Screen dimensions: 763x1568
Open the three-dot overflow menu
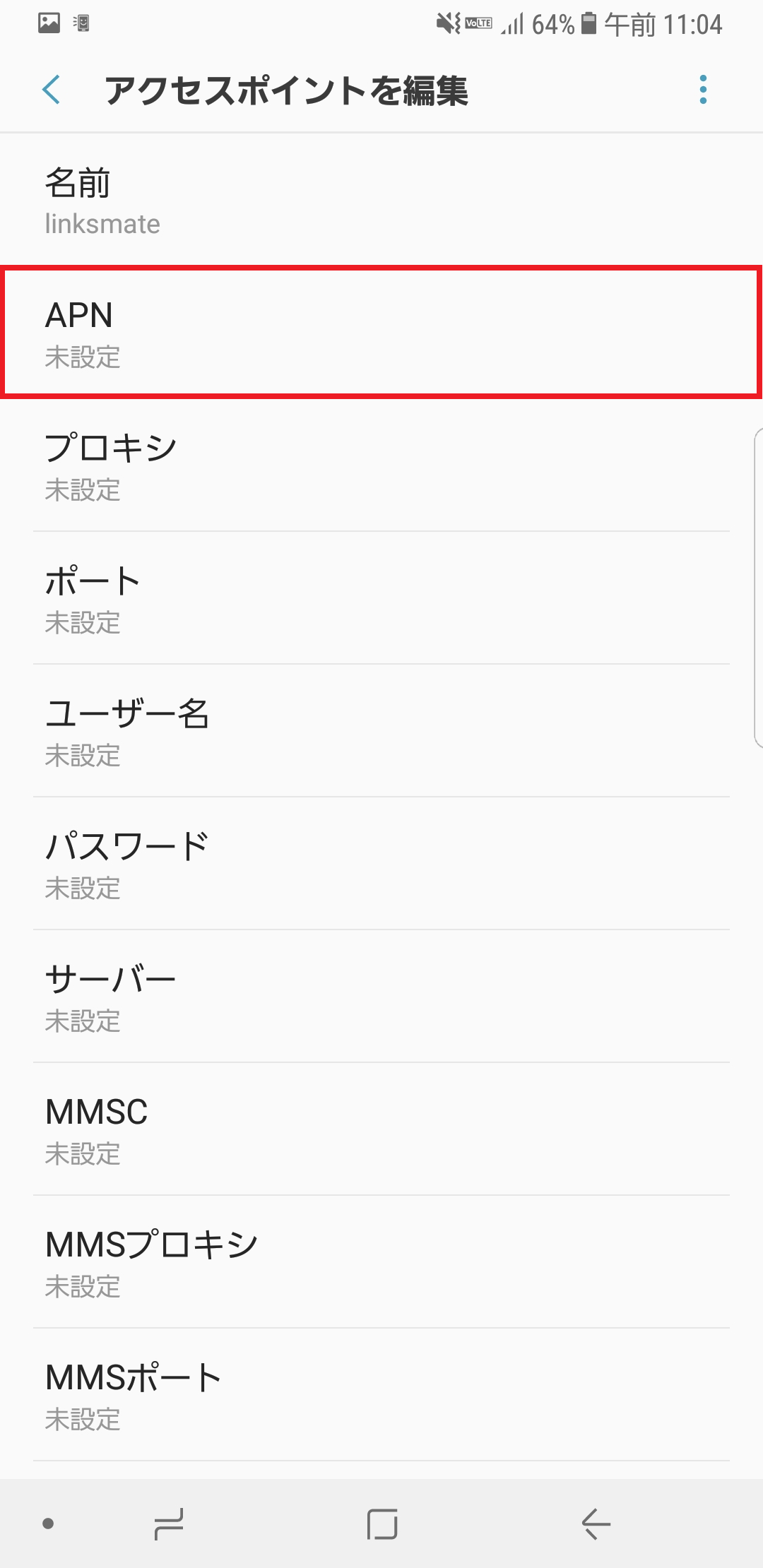tap(702, 90)
